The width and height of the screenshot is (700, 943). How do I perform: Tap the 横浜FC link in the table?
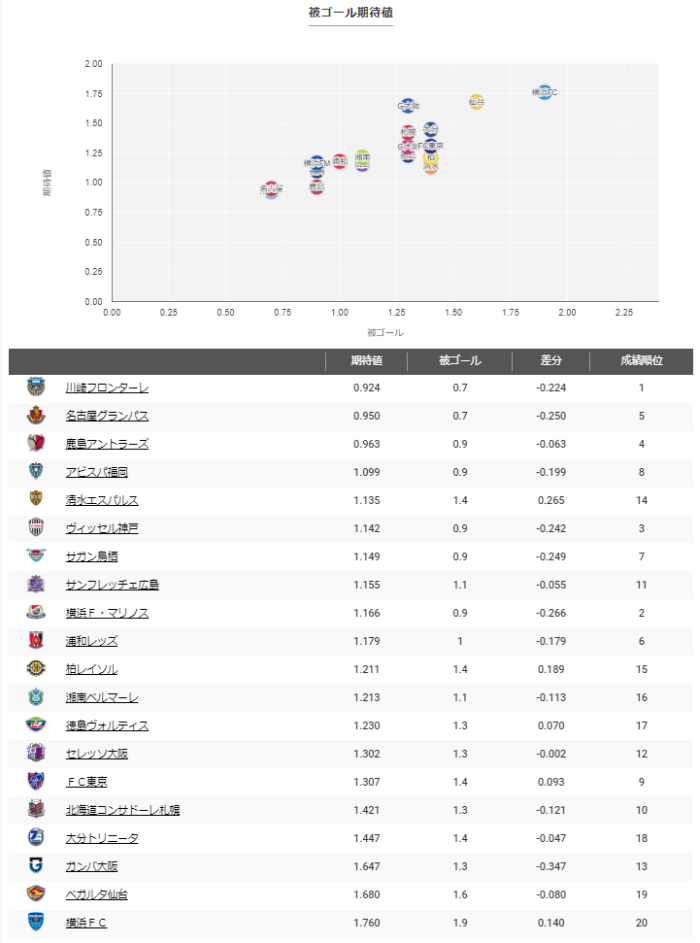[x=86, y=922]
